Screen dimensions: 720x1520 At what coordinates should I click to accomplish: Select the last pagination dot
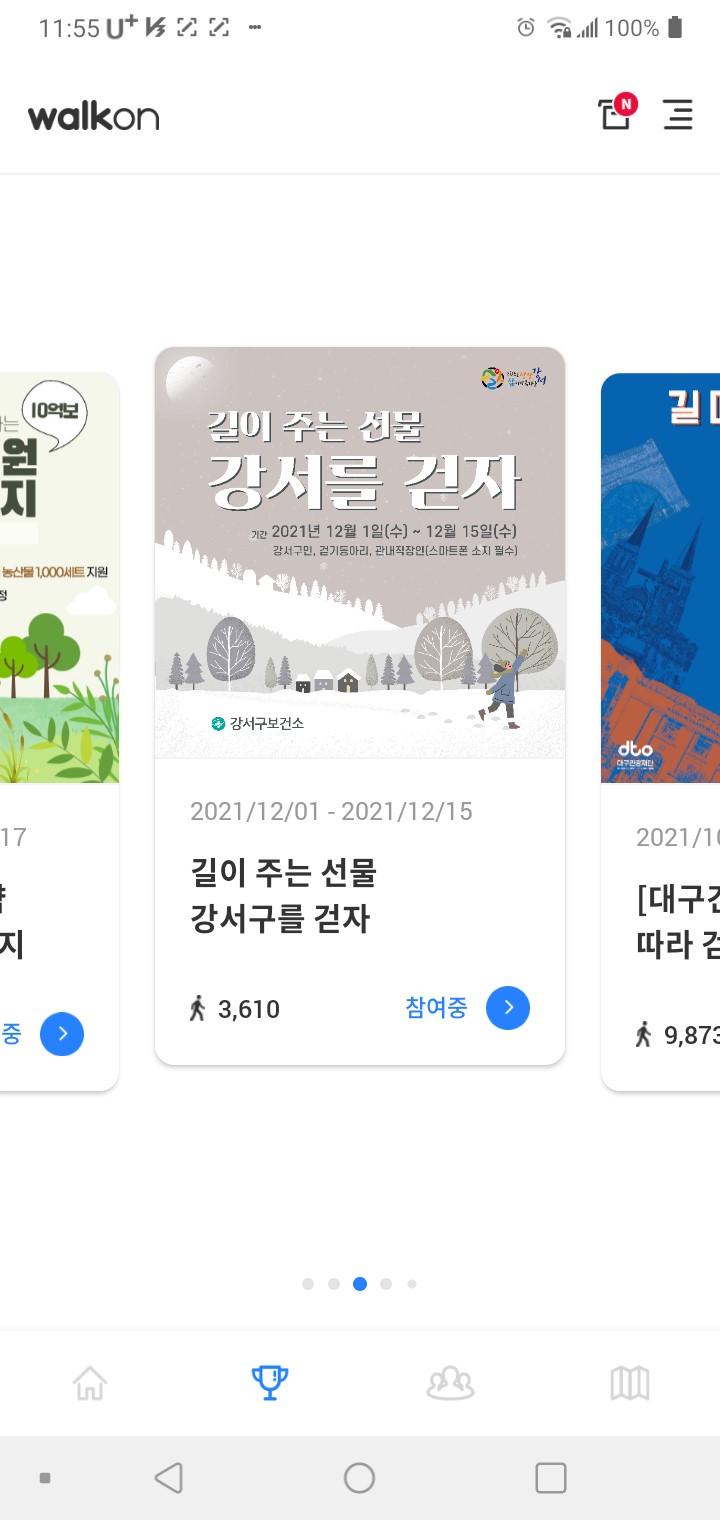(x=411, y=1283)
